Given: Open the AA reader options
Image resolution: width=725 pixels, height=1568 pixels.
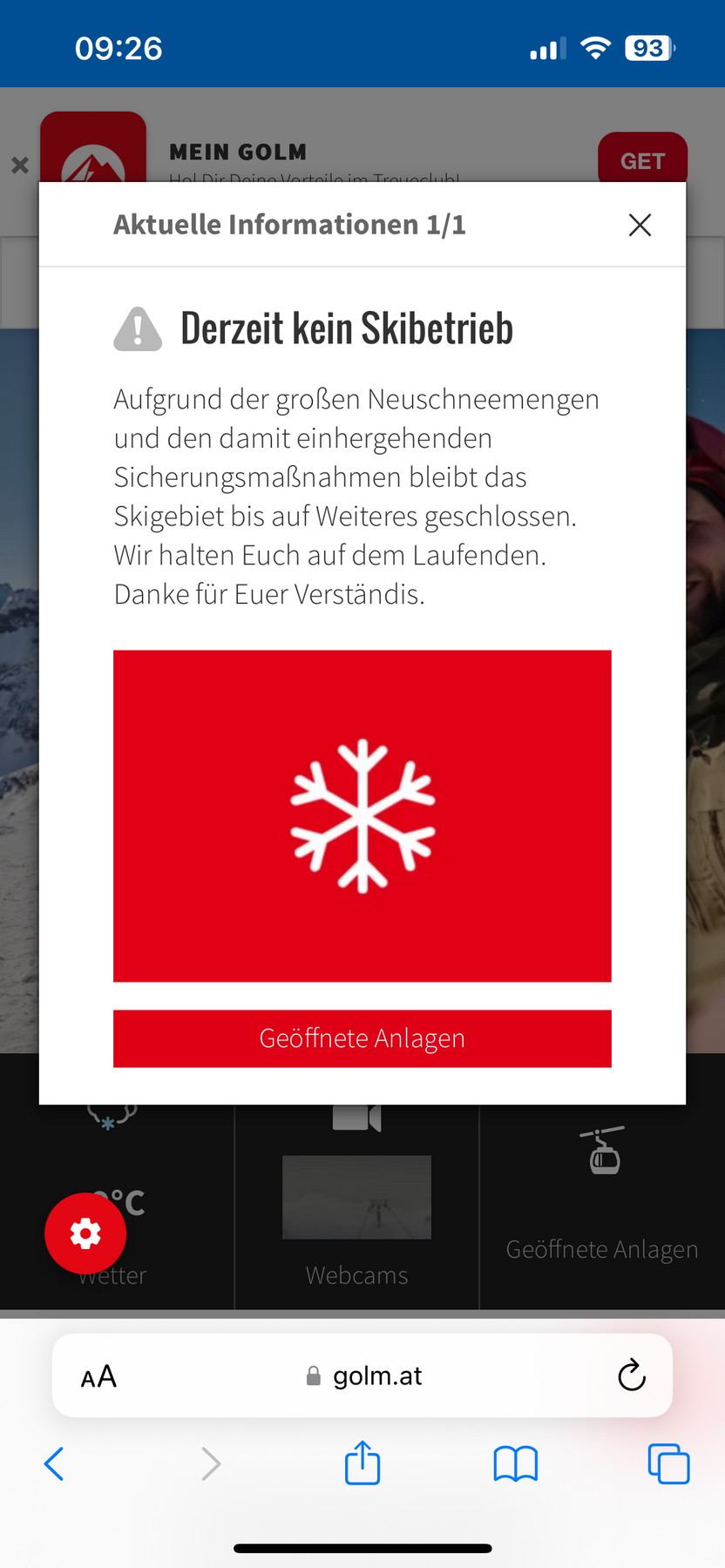Looking at the screenshot, I should (x=98, y=1376).
